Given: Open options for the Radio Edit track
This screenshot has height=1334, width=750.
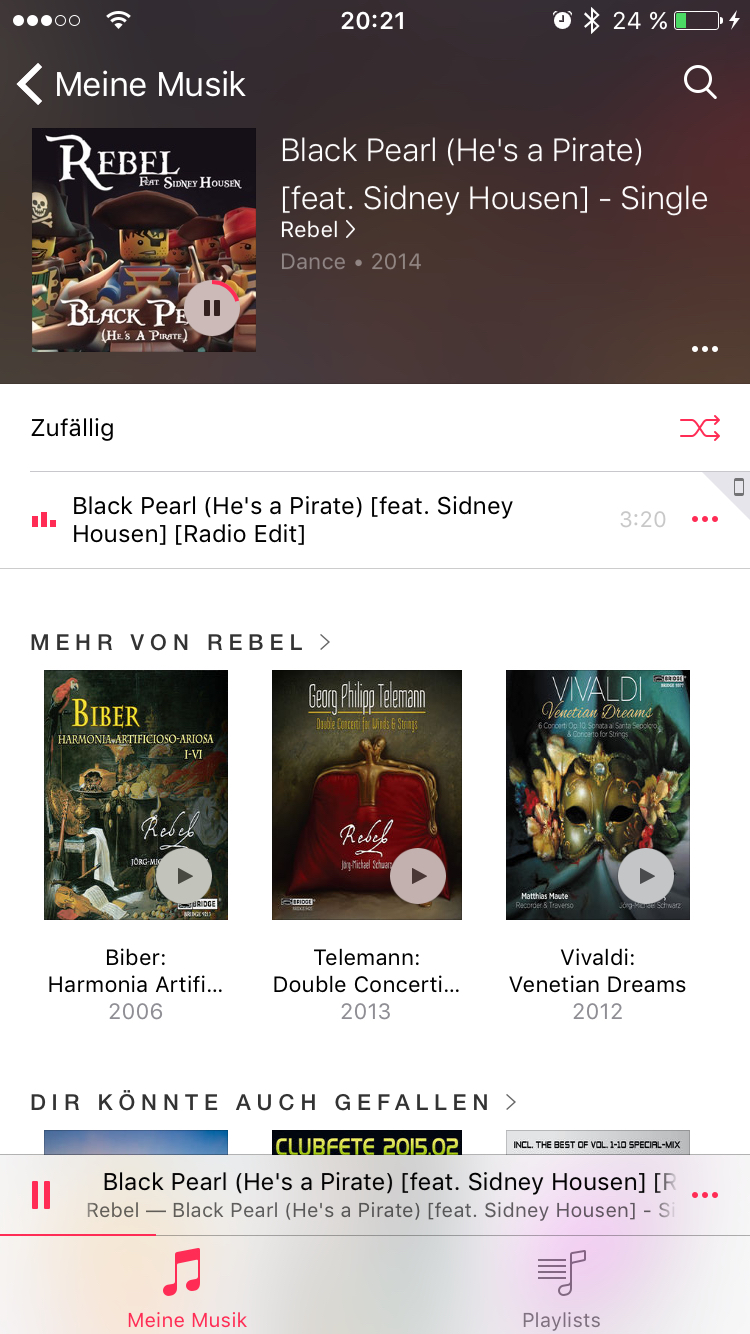Looking at the screenshot, I should pyautogui.click(x=705, y=519).
